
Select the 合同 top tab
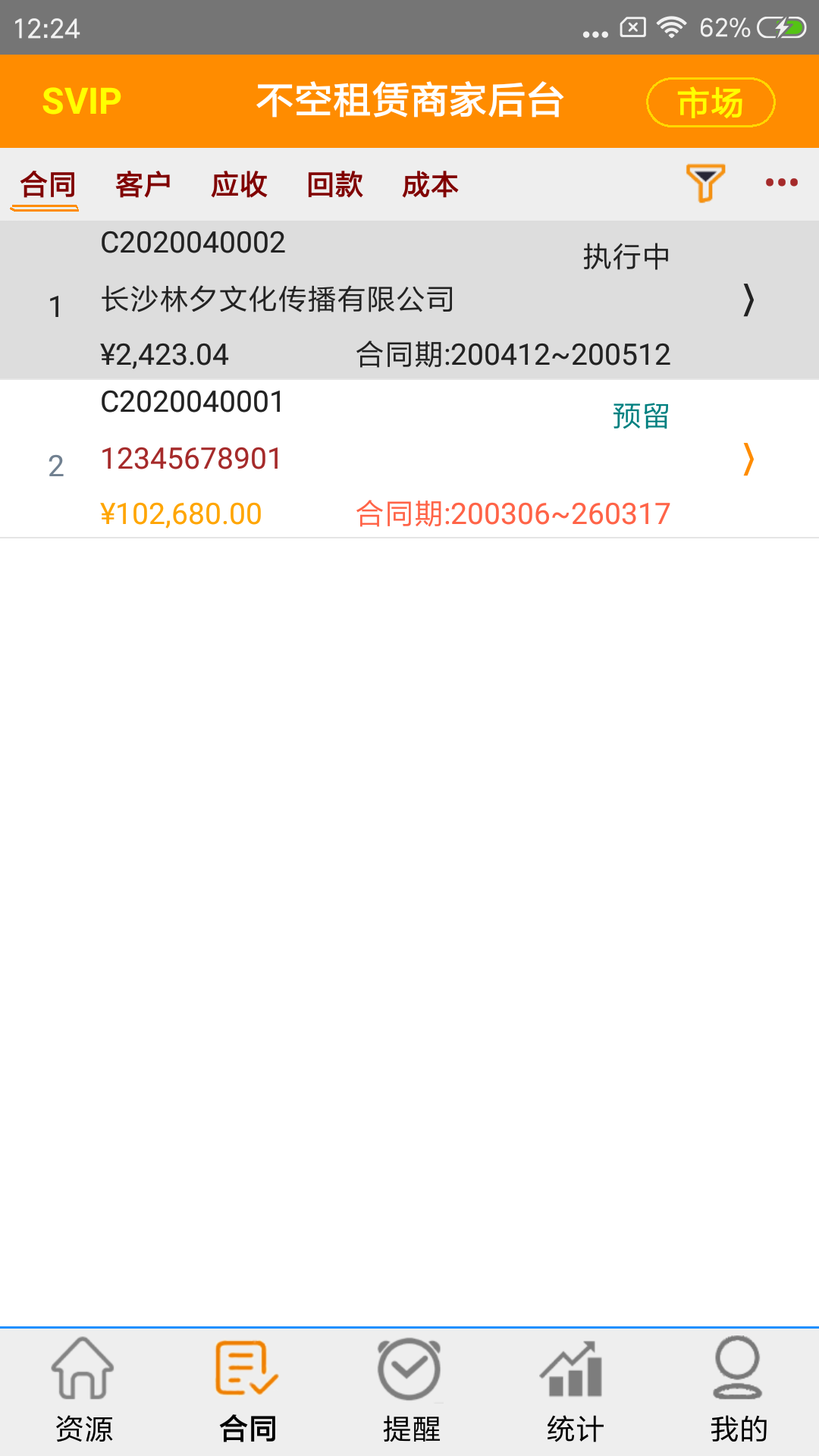pos(48,185)
